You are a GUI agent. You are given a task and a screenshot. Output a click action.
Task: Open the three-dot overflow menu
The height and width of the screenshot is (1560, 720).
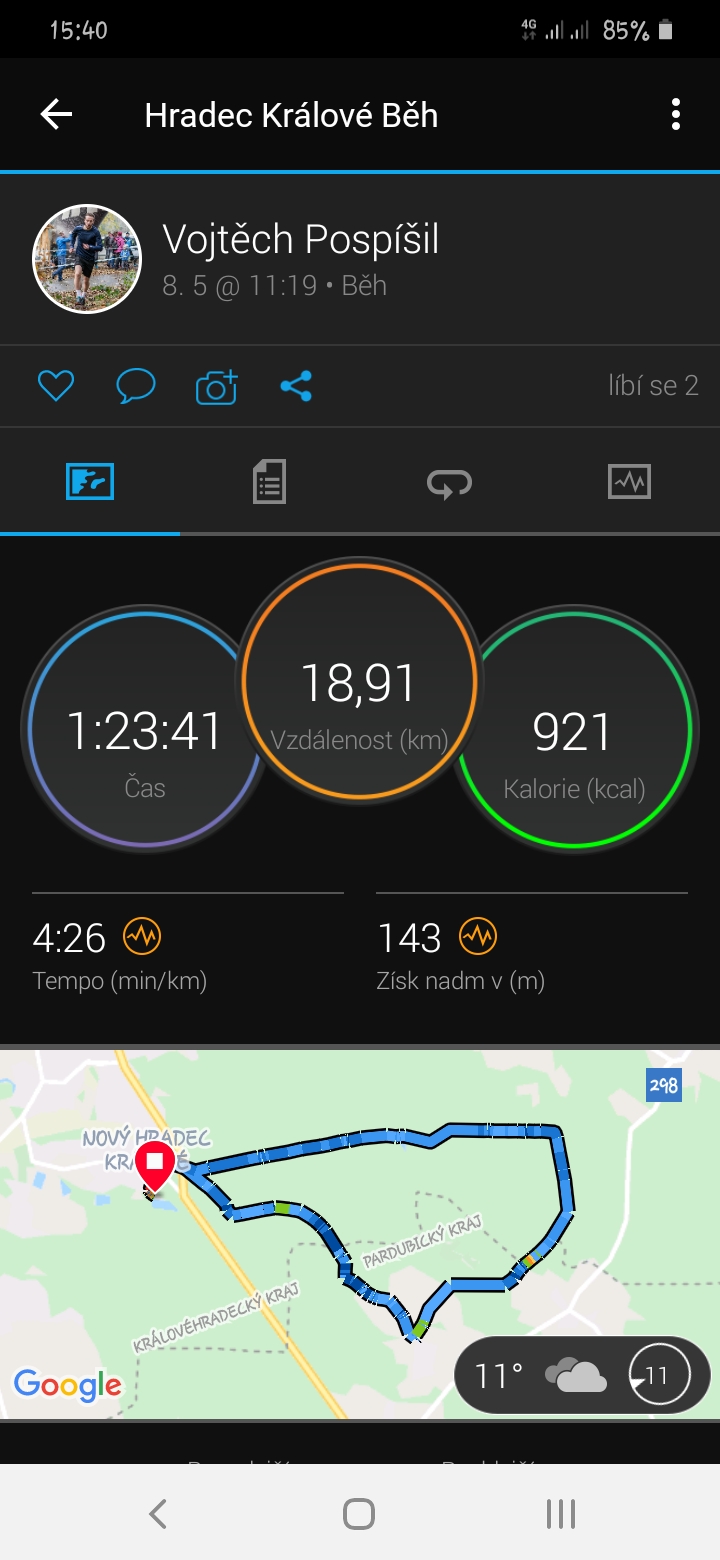pos(676,115)
